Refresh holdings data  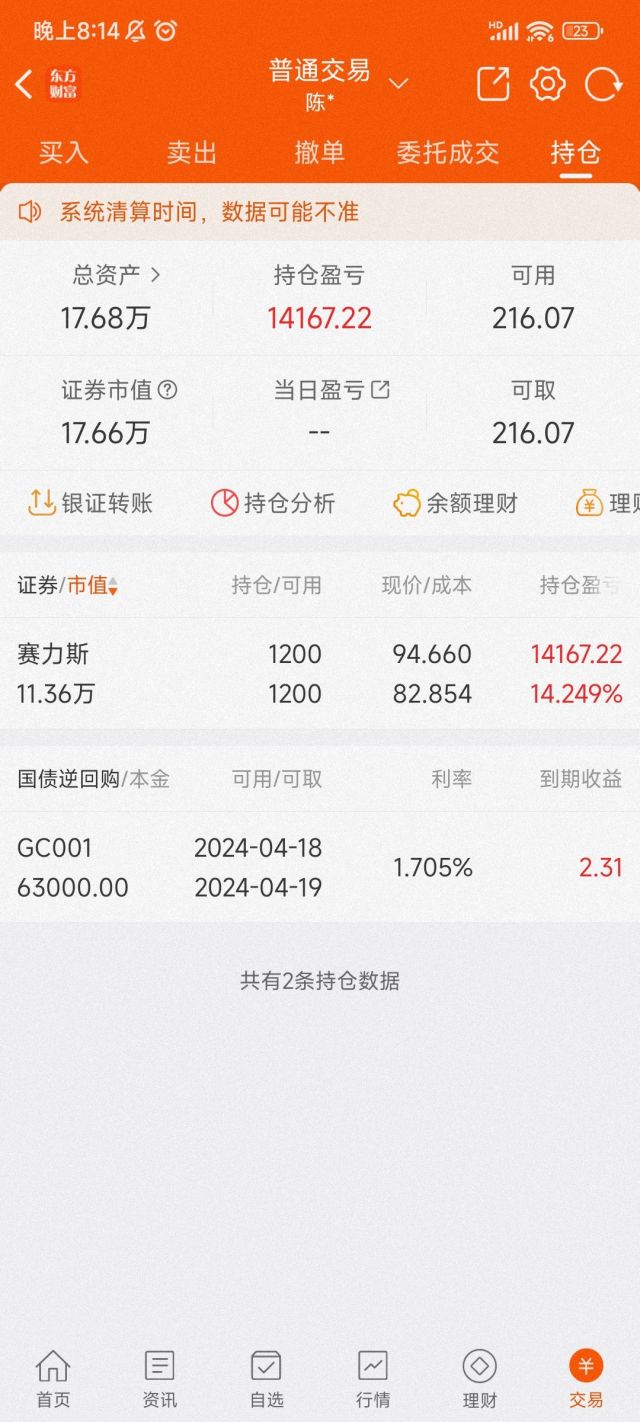(603, 84)
